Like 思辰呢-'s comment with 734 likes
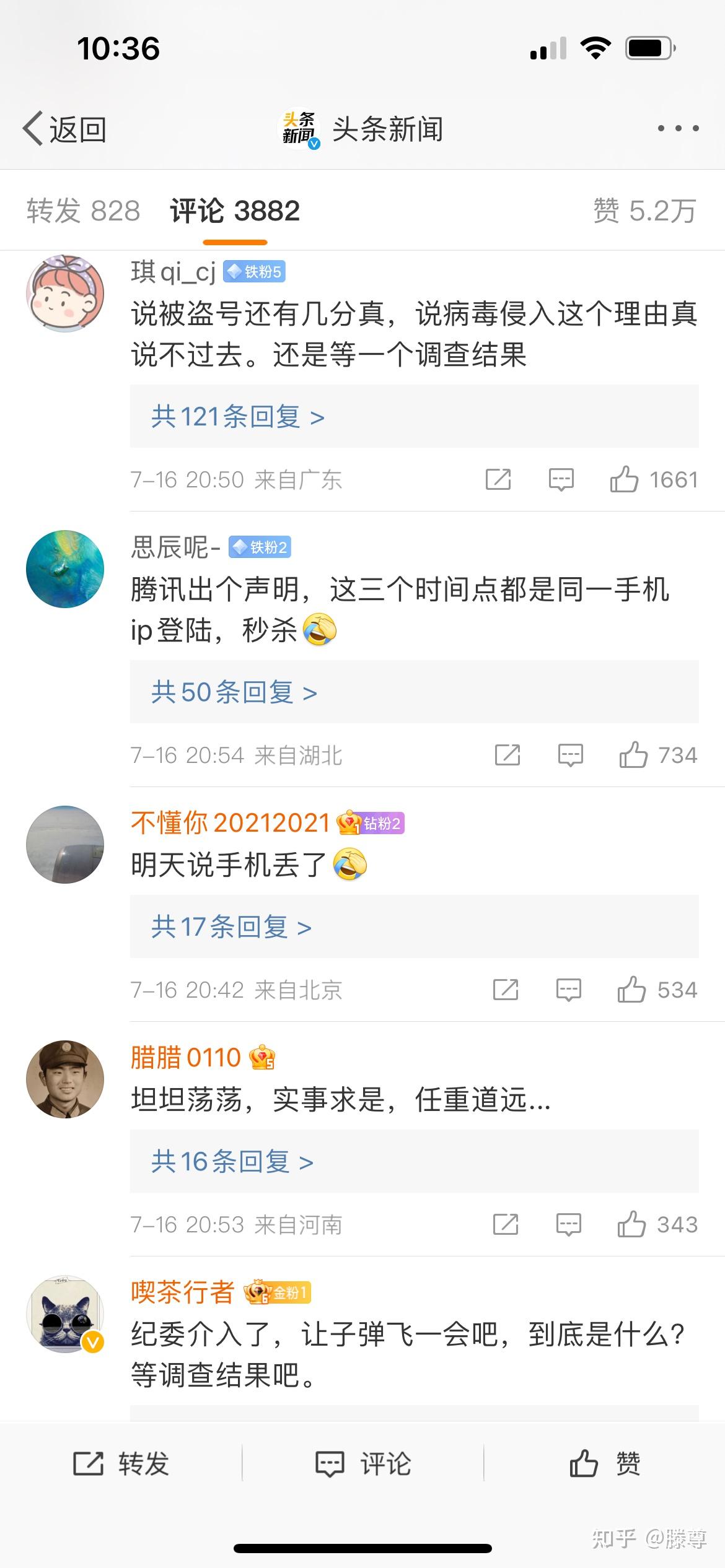Screen dimensions: 725x1568 point(633,756)
